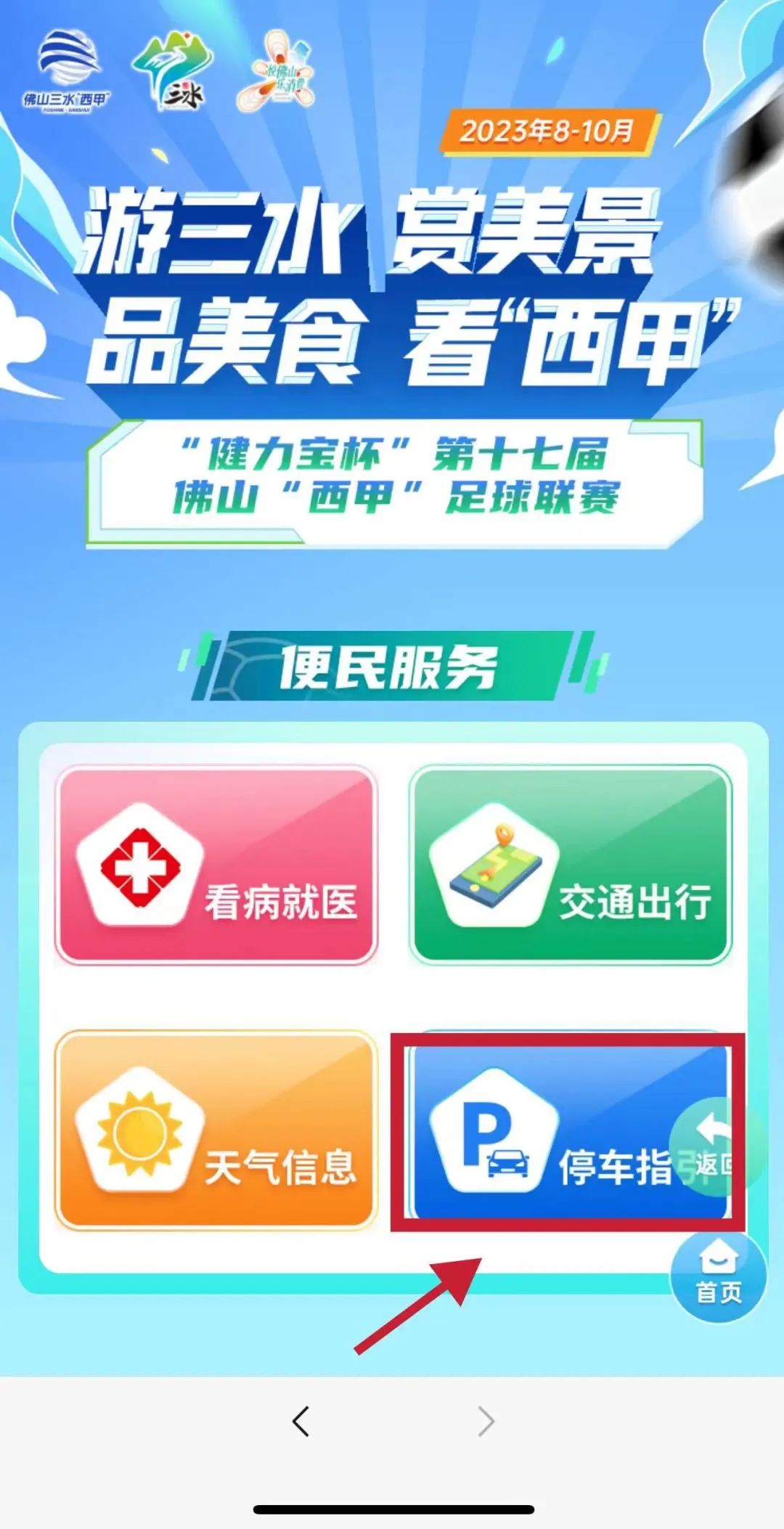Tap the browser forward arrow

pos(486,1421)
